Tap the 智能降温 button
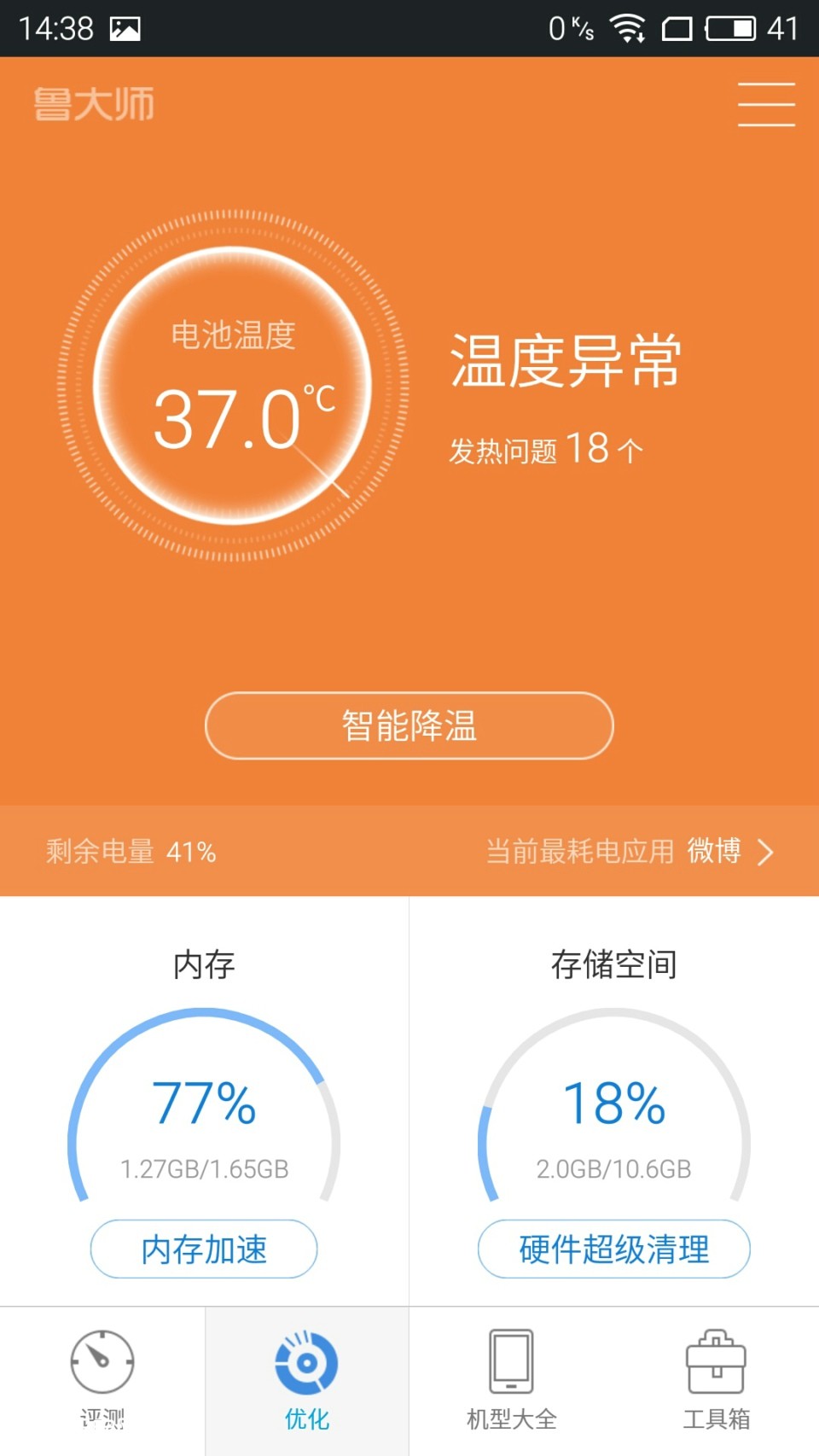The width and height of the screenshot is (819, 1456). [x=409, y=725]
